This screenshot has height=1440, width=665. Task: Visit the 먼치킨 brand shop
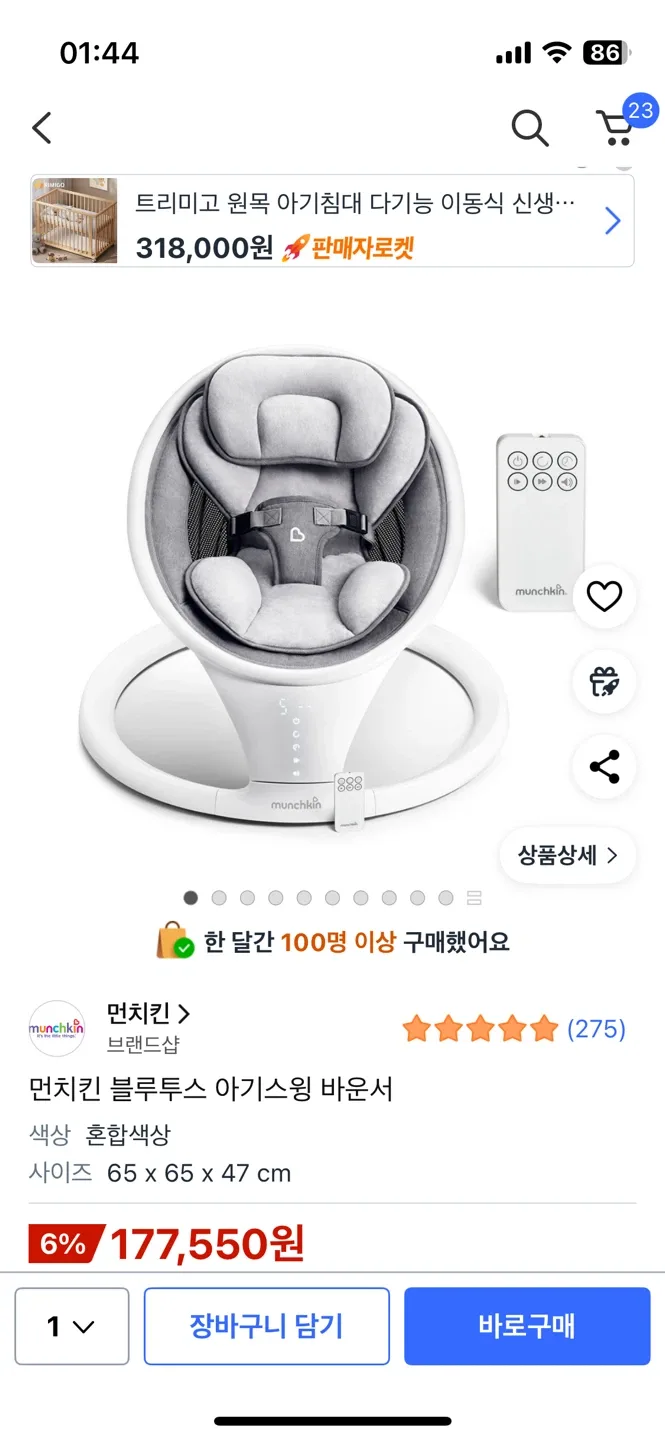(x=147, y=1015)
